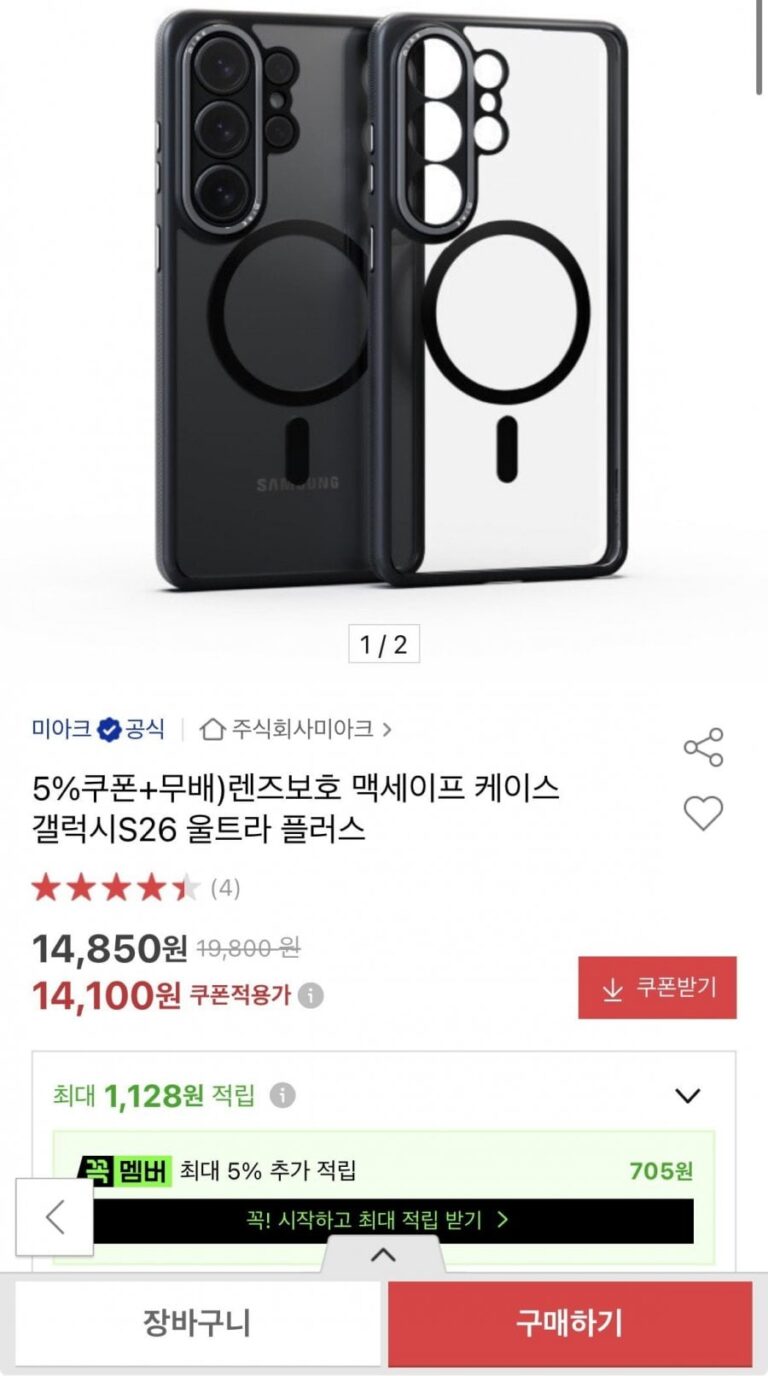Open the product image gallery
768x1376 pixels.
(x=384, y=310)
